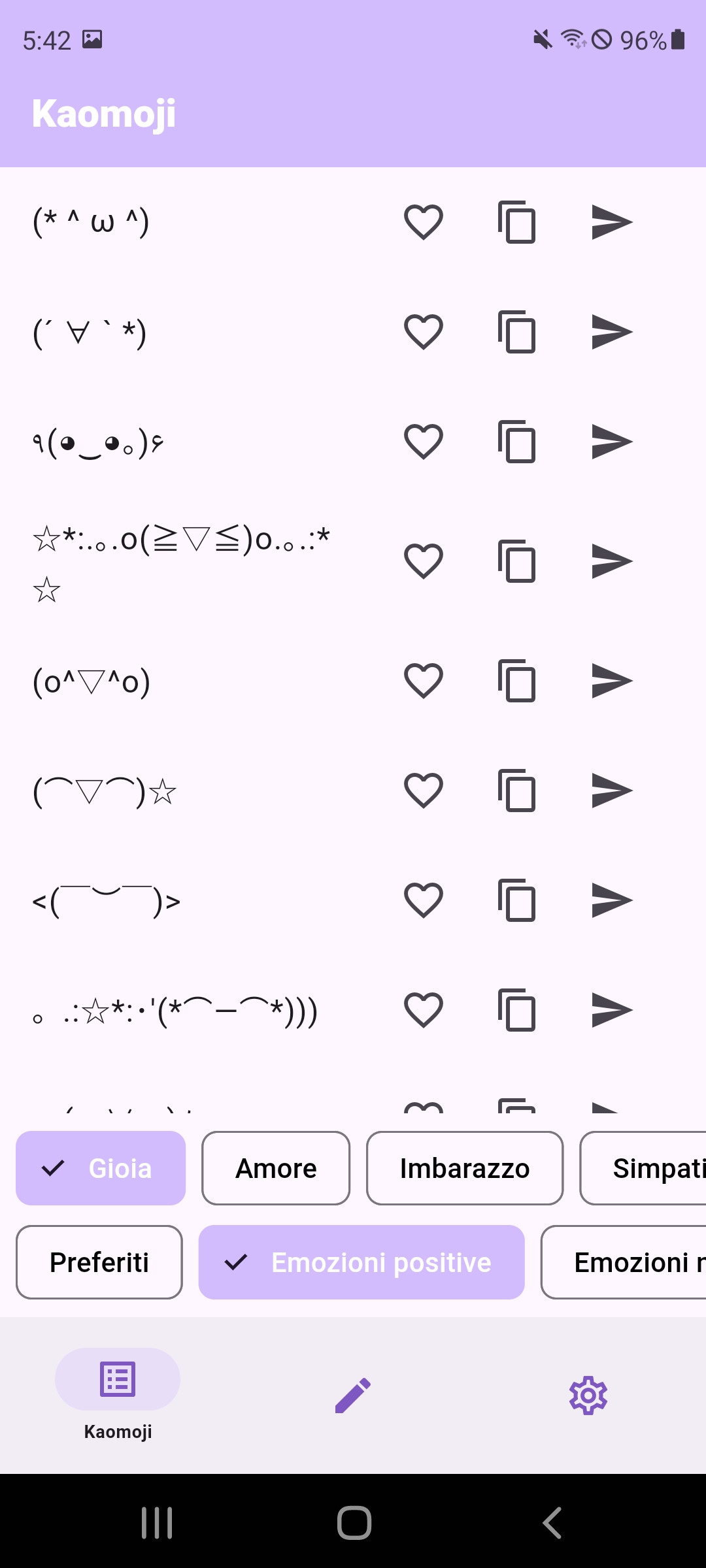Send the ٩(◕‿◕。)۶ kaomoji
The width and height of the screenshot is (706, 1568).
pos(612,442)
